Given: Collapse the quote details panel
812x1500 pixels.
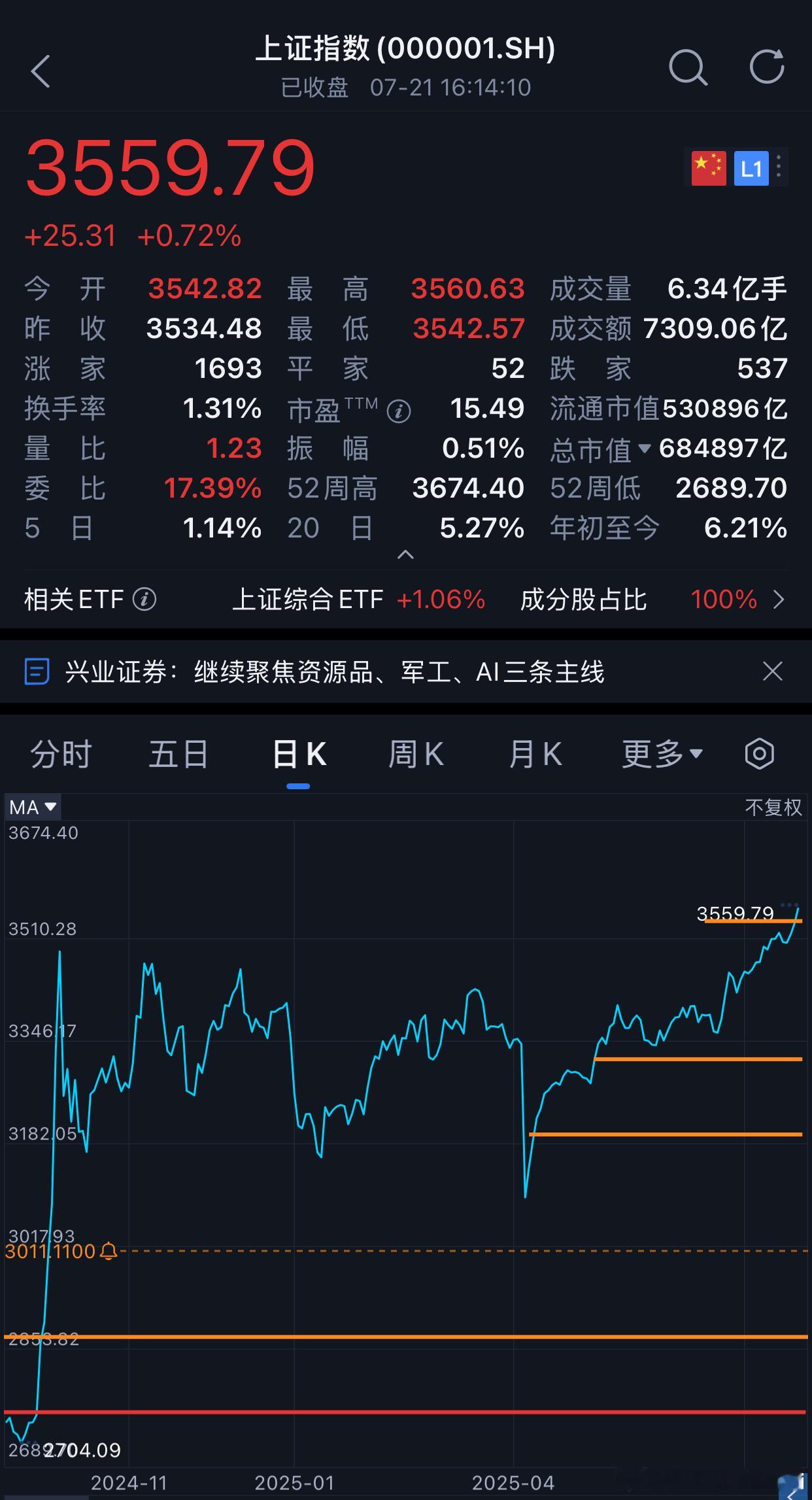Looking at the screenshot, I should pyautogui.click(x=405, y=554).
